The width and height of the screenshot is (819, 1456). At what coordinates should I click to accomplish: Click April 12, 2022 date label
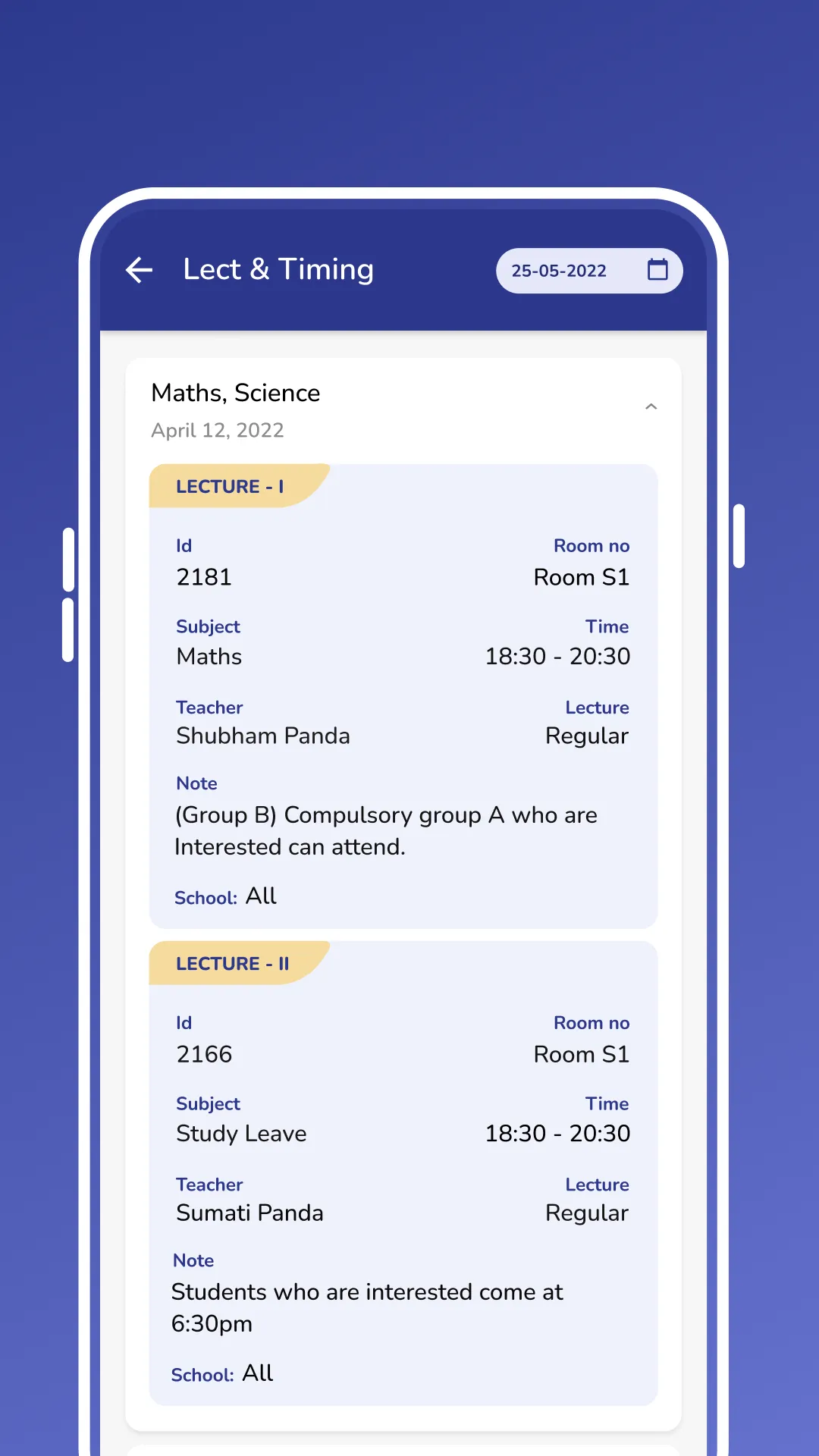[217, 430]
